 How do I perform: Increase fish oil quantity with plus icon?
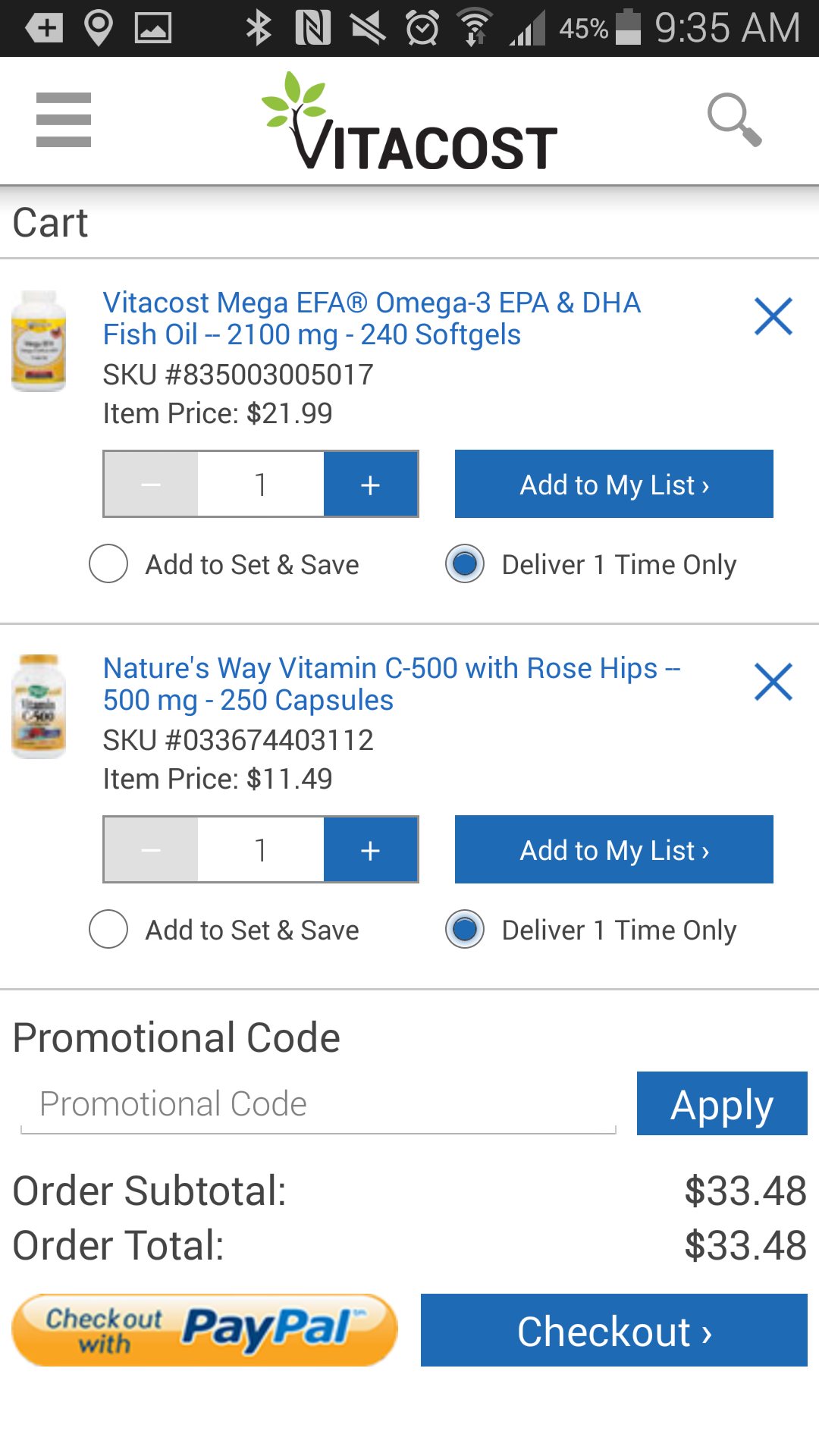(x=370, y=484)
